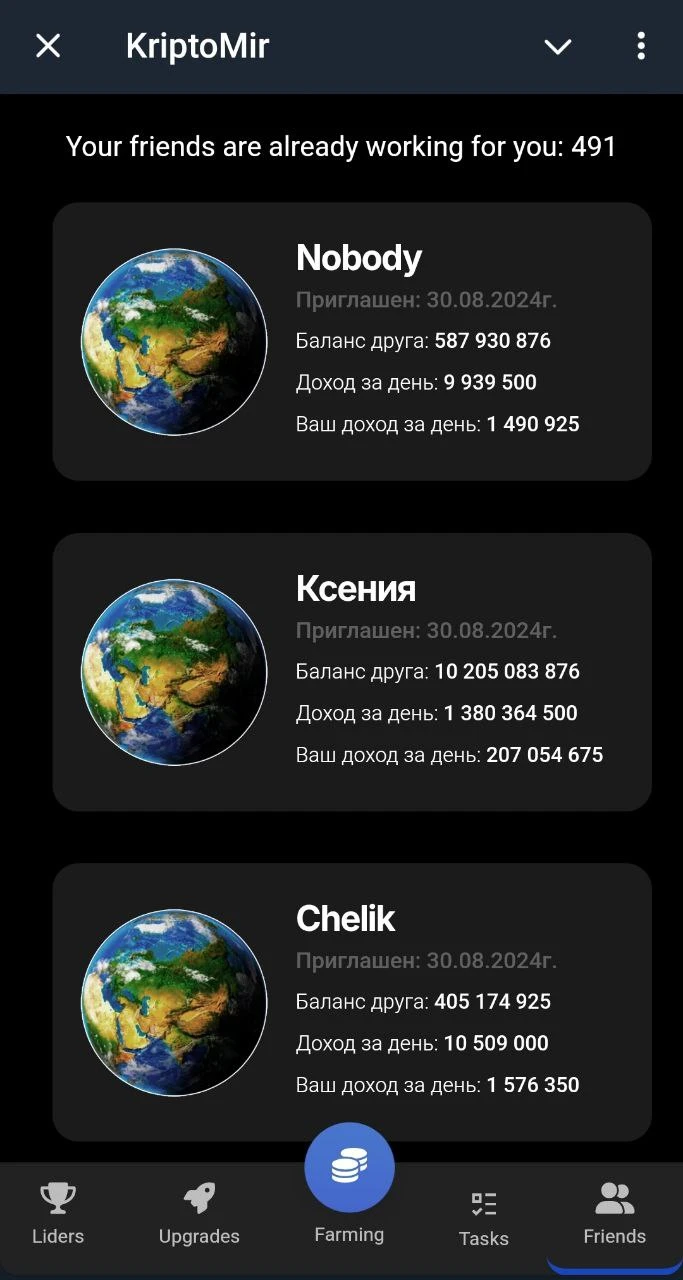The height and width of the screenshot is (1280, 683).
Task: Expand the dropdown chevron in header
Action: pyautogui.click(x=557, y=46)
